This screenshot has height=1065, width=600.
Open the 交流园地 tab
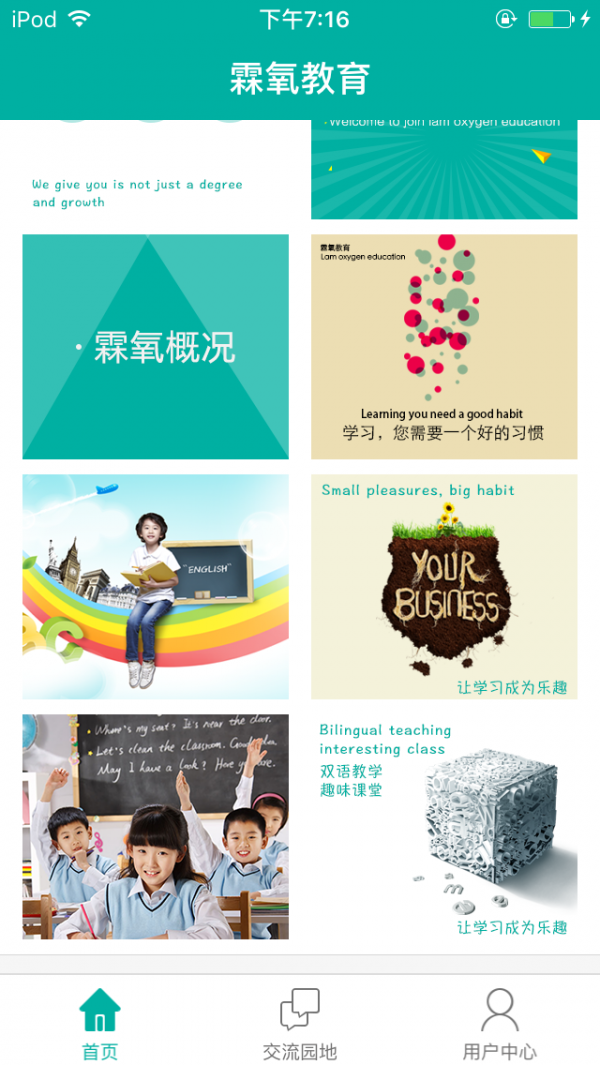(300, 1022)
